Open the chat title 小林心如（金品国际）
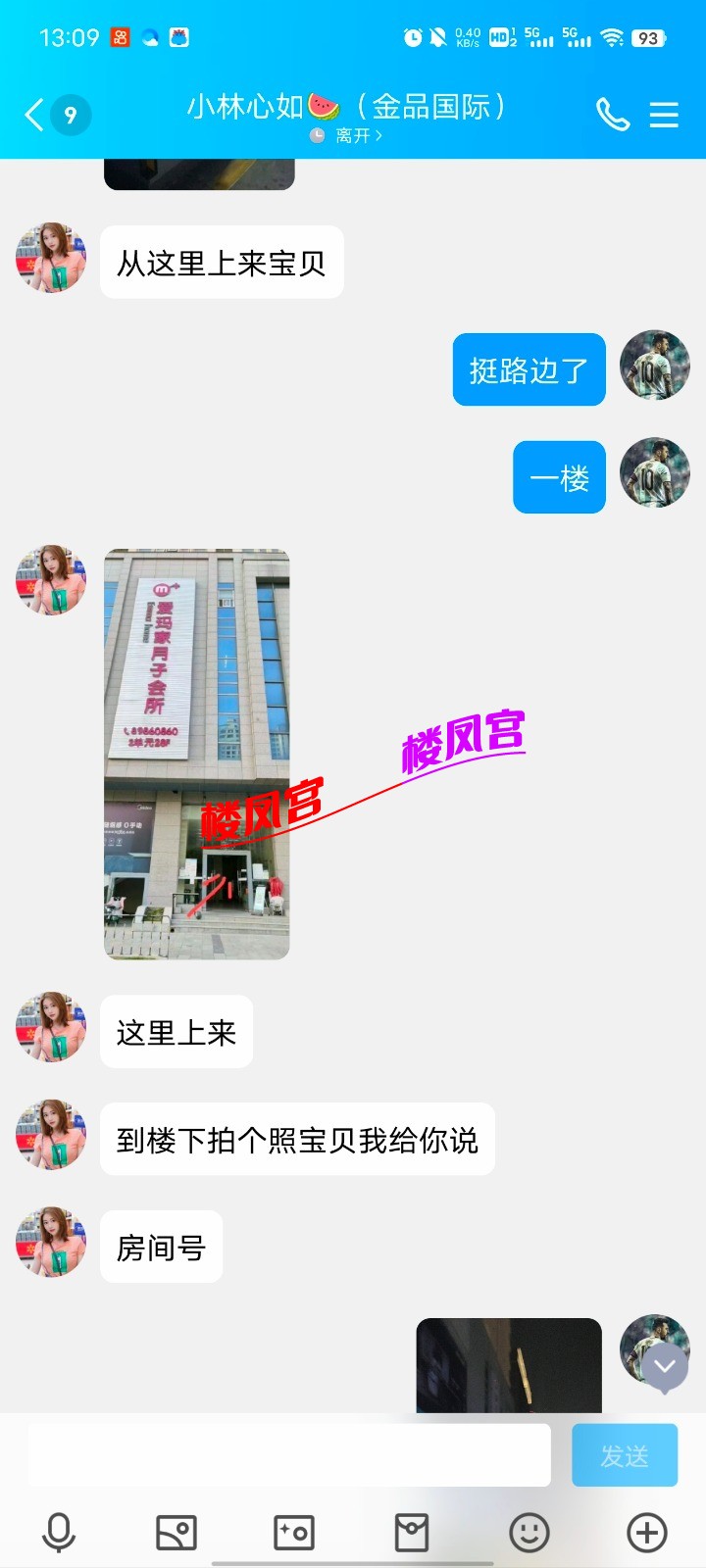Screen dimensions: 706x1568 coord(348,108)
